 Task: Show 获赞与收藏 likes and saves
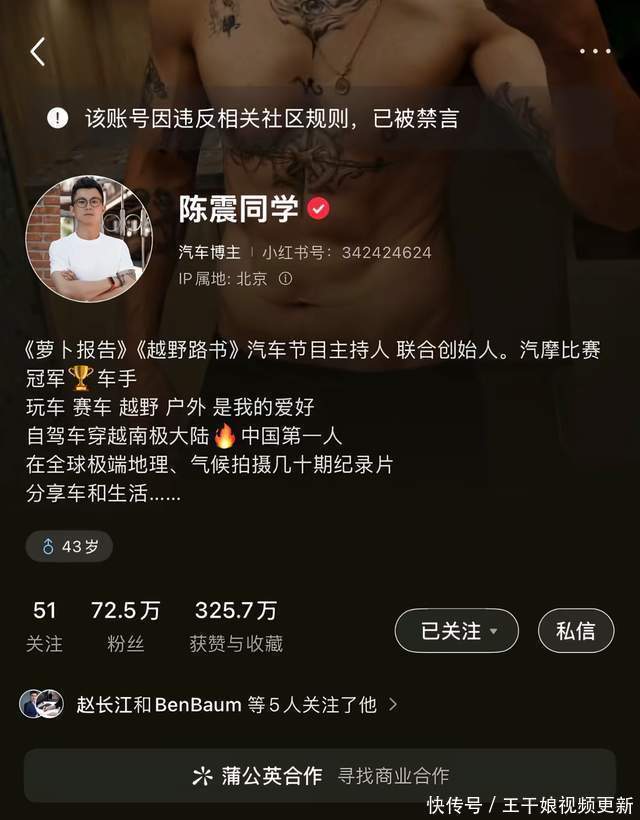pos(236,626)
